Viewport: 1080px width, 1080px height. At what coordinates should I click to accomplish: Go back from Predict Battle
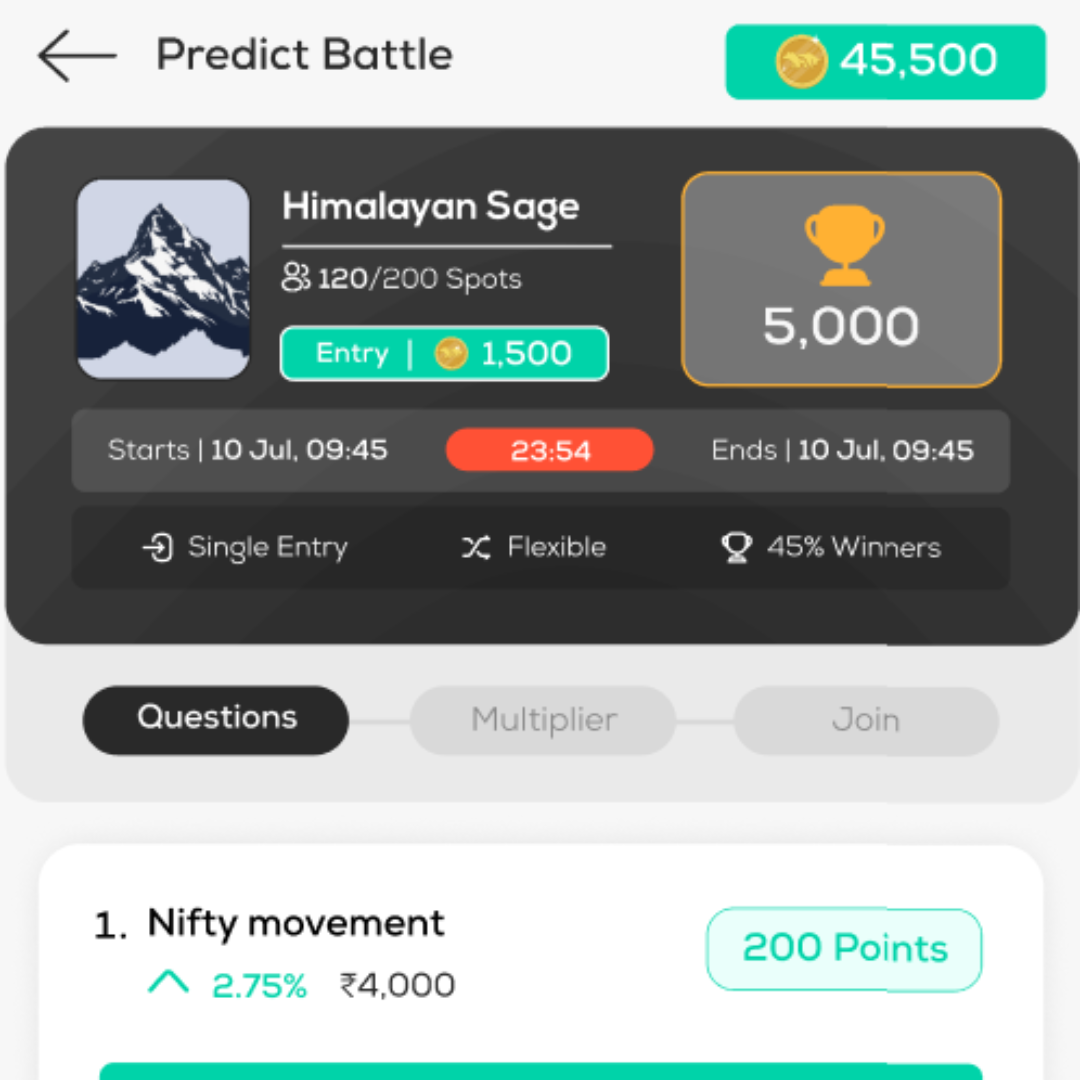point(77,57)
